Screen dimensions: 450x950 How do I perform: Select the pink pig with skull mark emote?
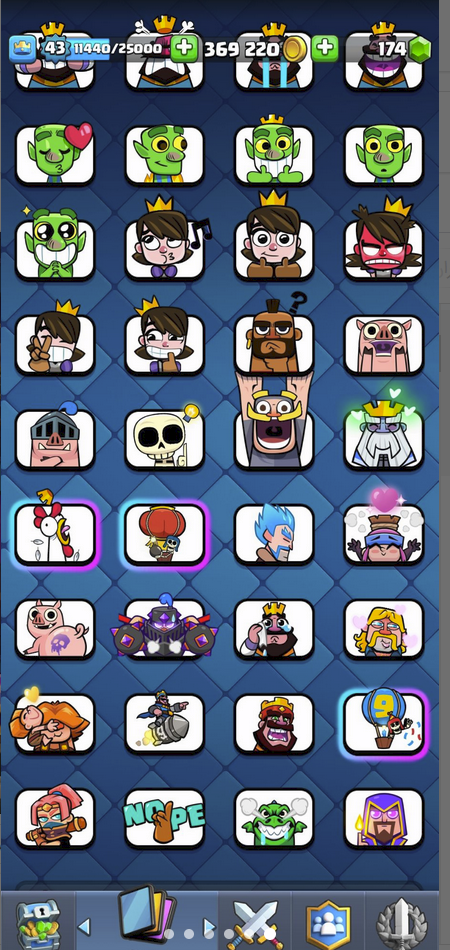pos(55,628)
